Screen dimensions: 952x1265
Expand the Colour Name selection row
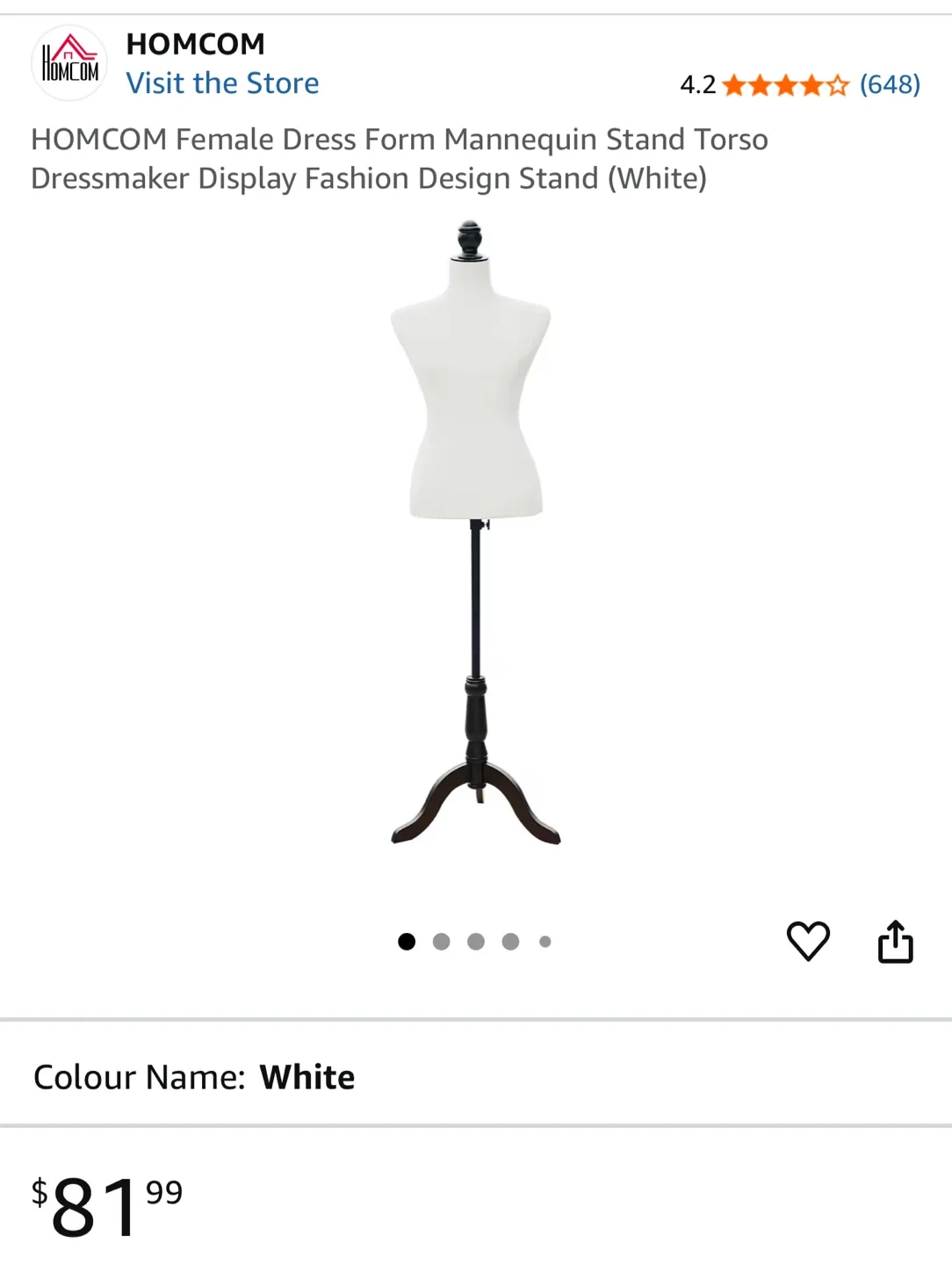coord(193,1076)
